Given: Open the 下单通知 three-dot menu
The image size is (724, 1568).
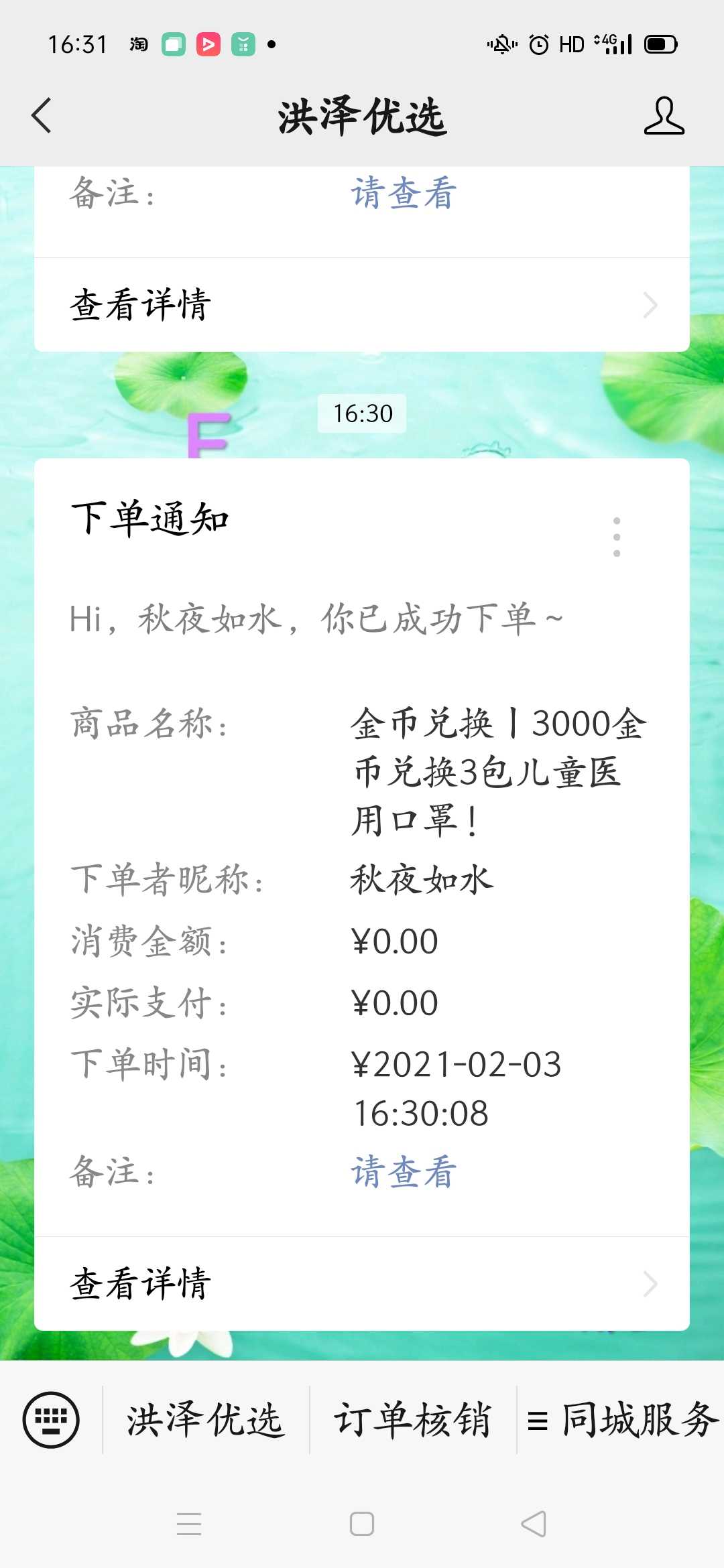Looking at the screenshot, I should pyautogui.click(x=617, y=537).
